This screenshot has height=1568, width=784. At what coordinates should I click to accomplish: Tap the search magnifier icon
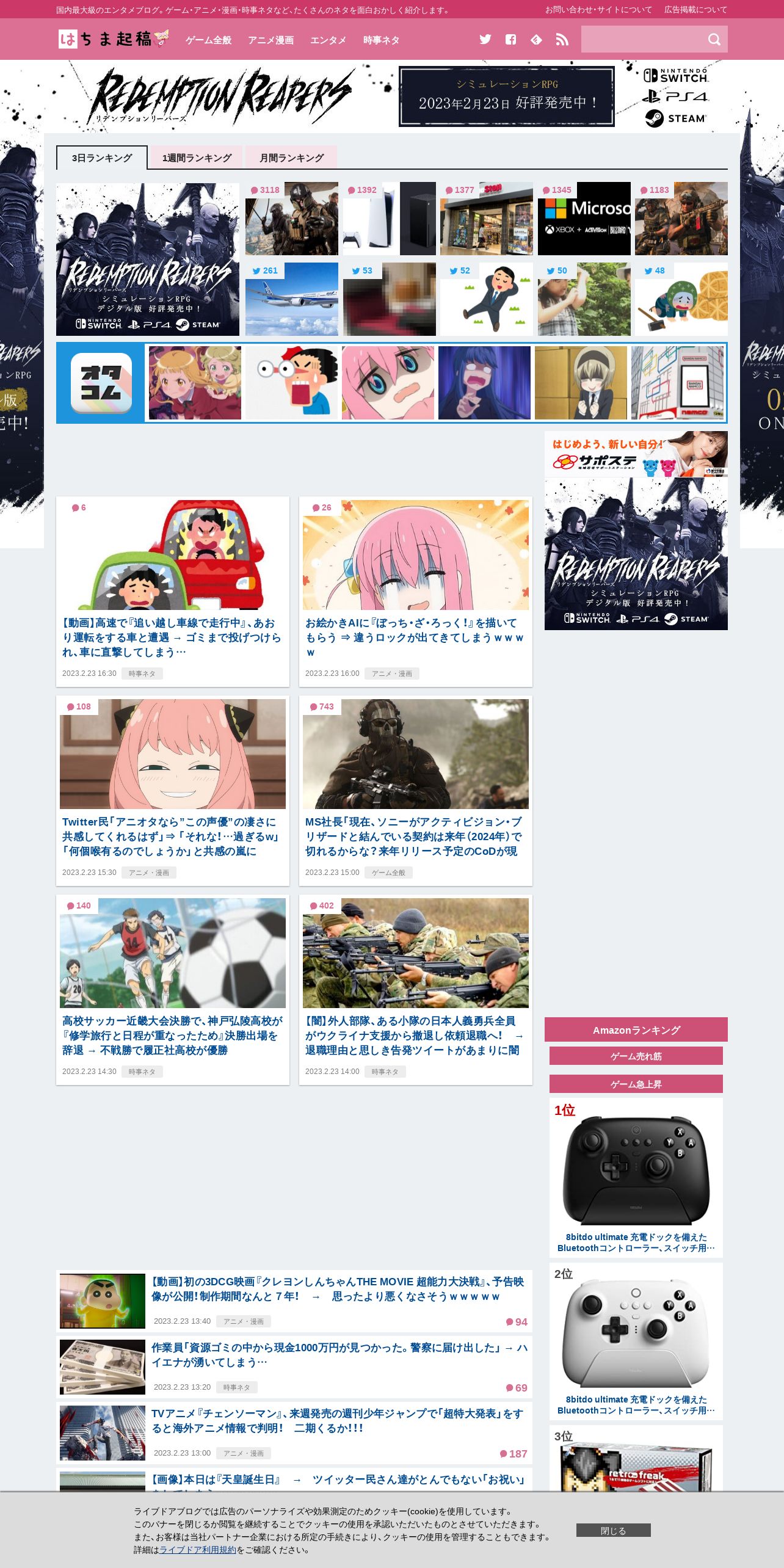(x=714, y=40)
